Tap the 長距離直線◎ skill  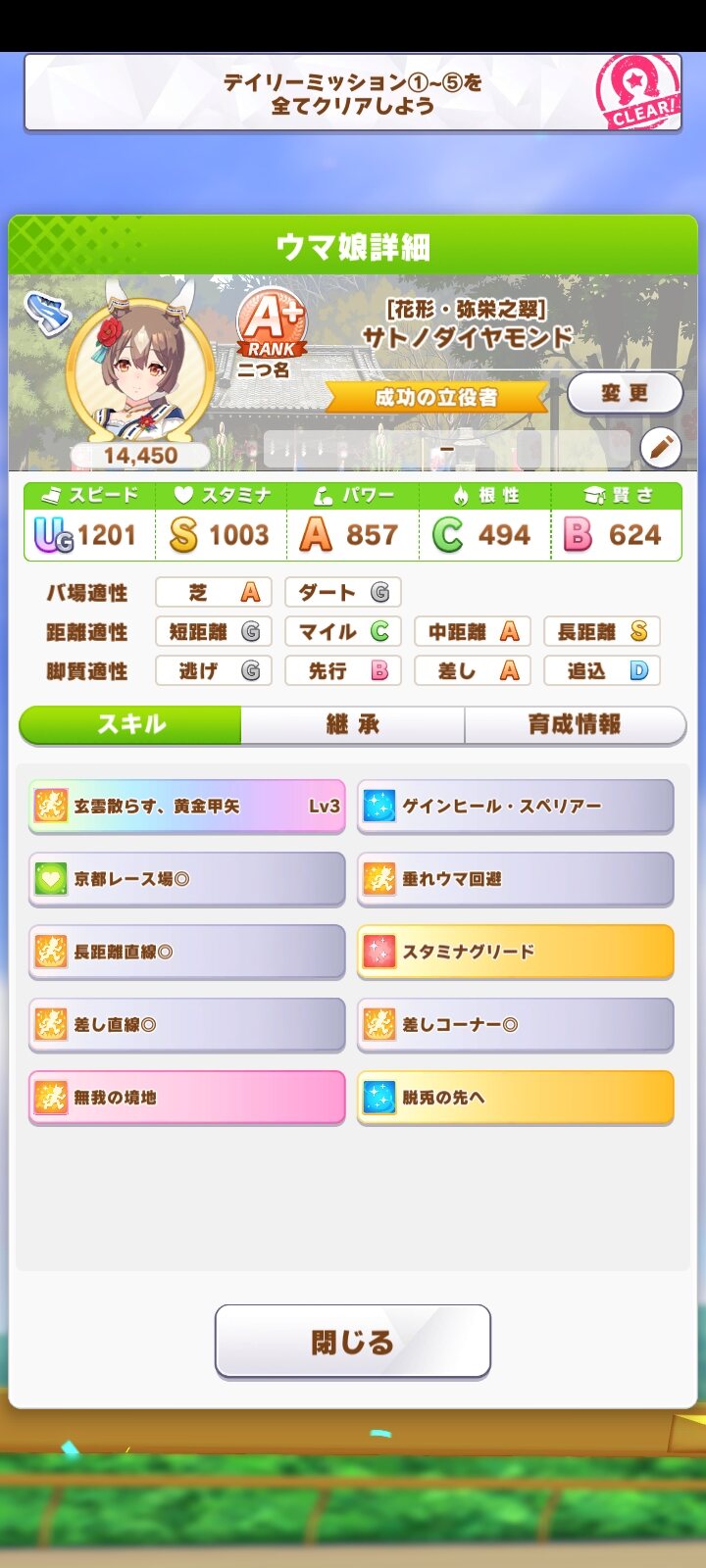pyautogui.click(x=187, y=952)
